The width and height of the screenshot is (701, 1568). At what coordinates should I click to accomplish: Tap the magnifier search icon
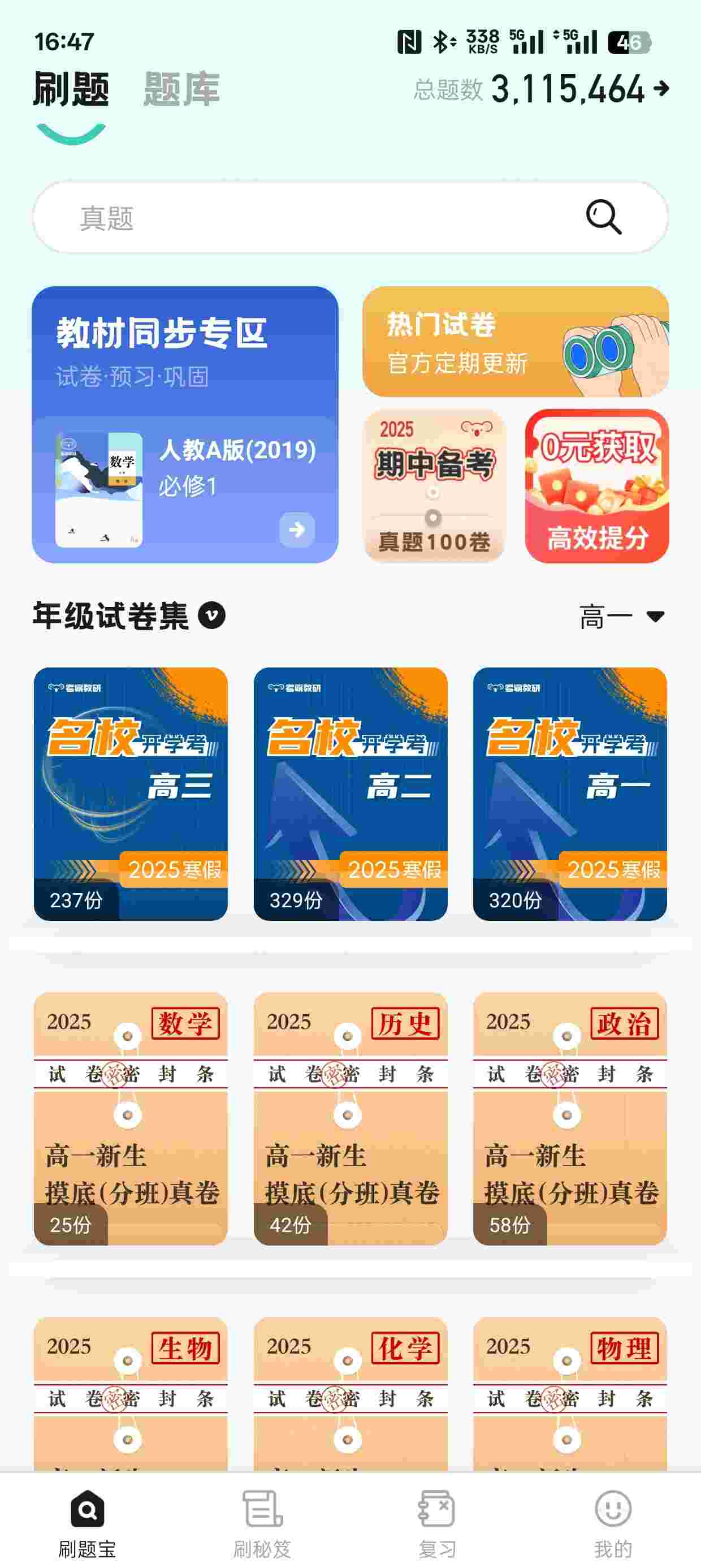click(x=603, y=217)
